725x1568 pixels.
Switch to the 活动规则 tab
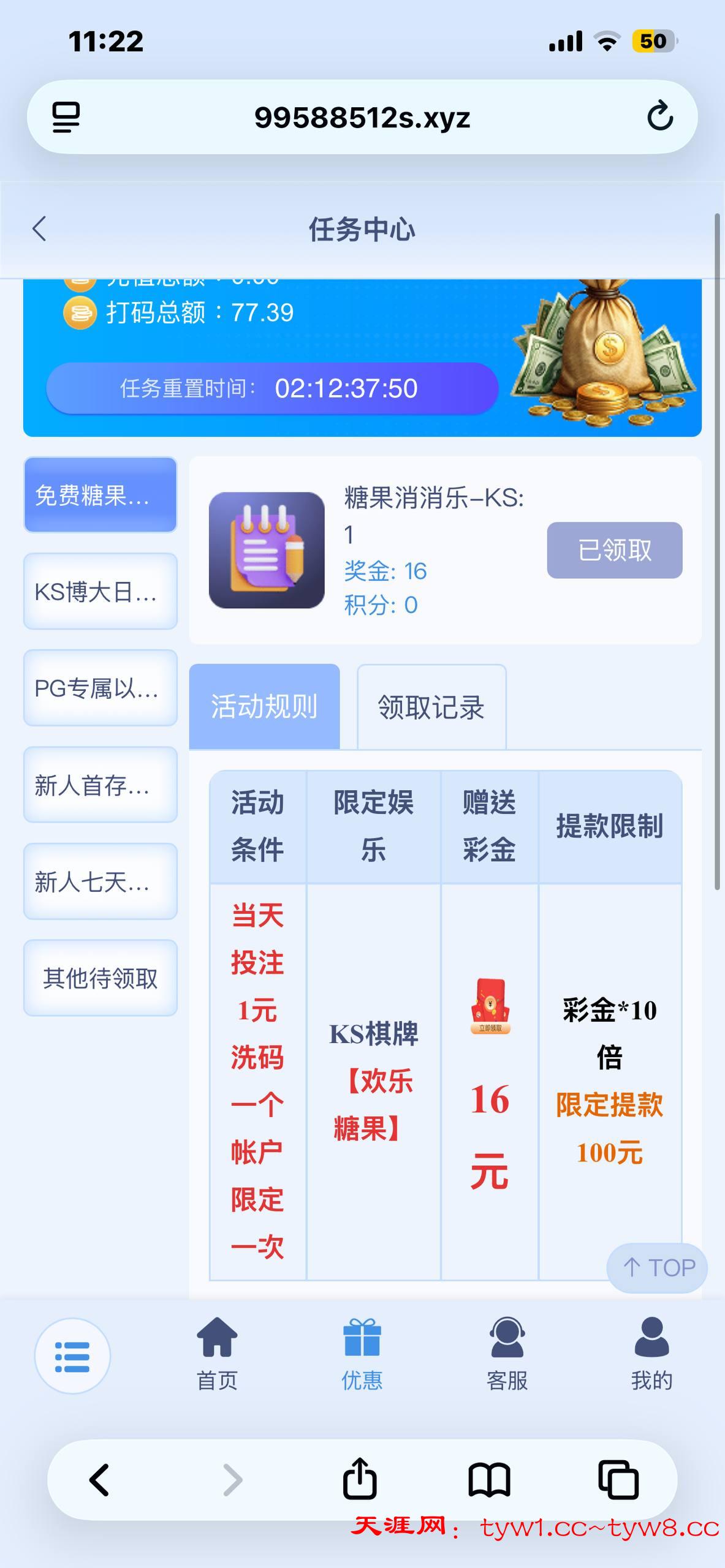264,706
